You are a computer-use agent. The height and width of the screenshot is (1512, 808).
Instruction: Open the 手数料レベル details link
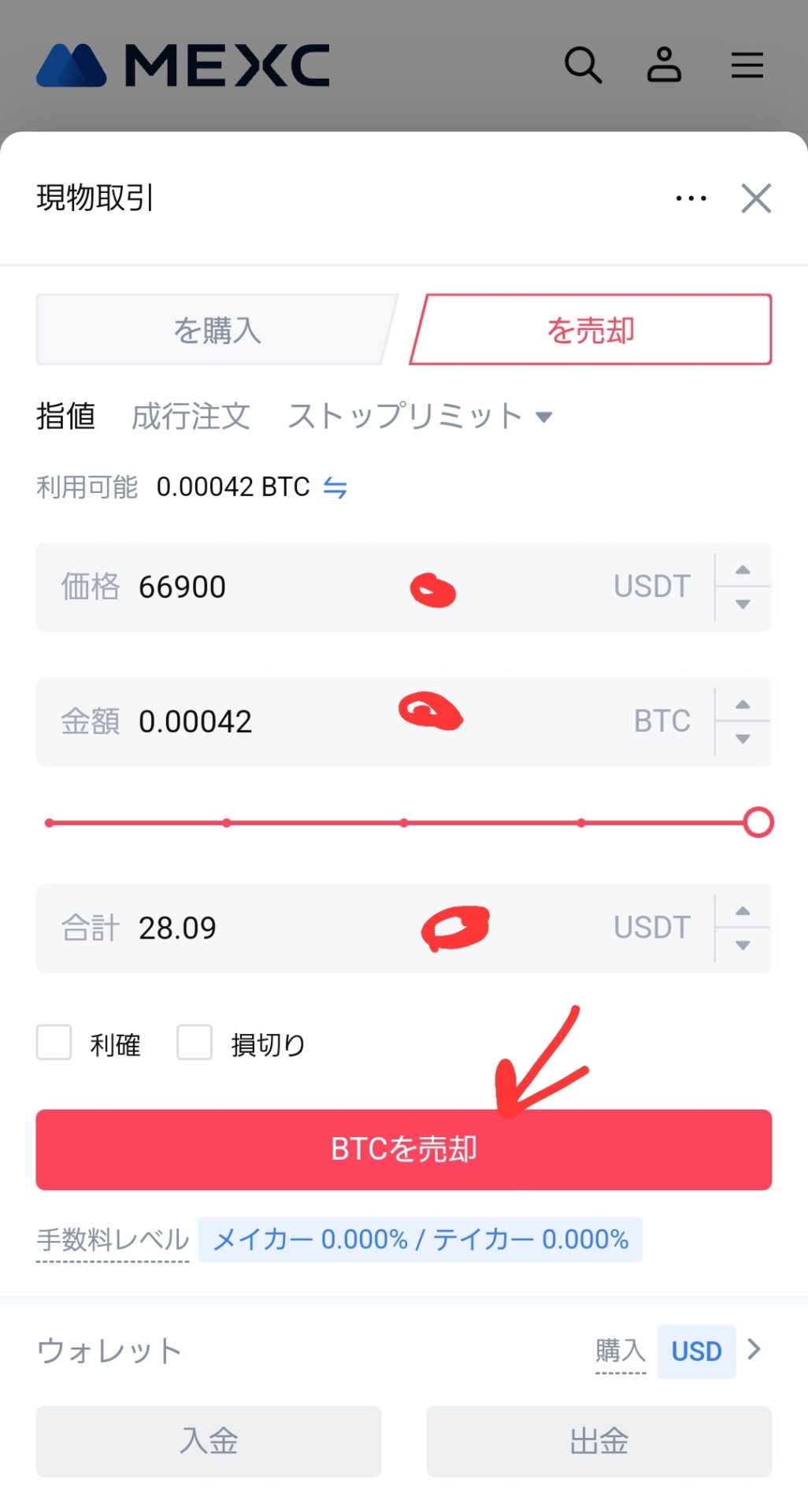[x=111, y=1239]
